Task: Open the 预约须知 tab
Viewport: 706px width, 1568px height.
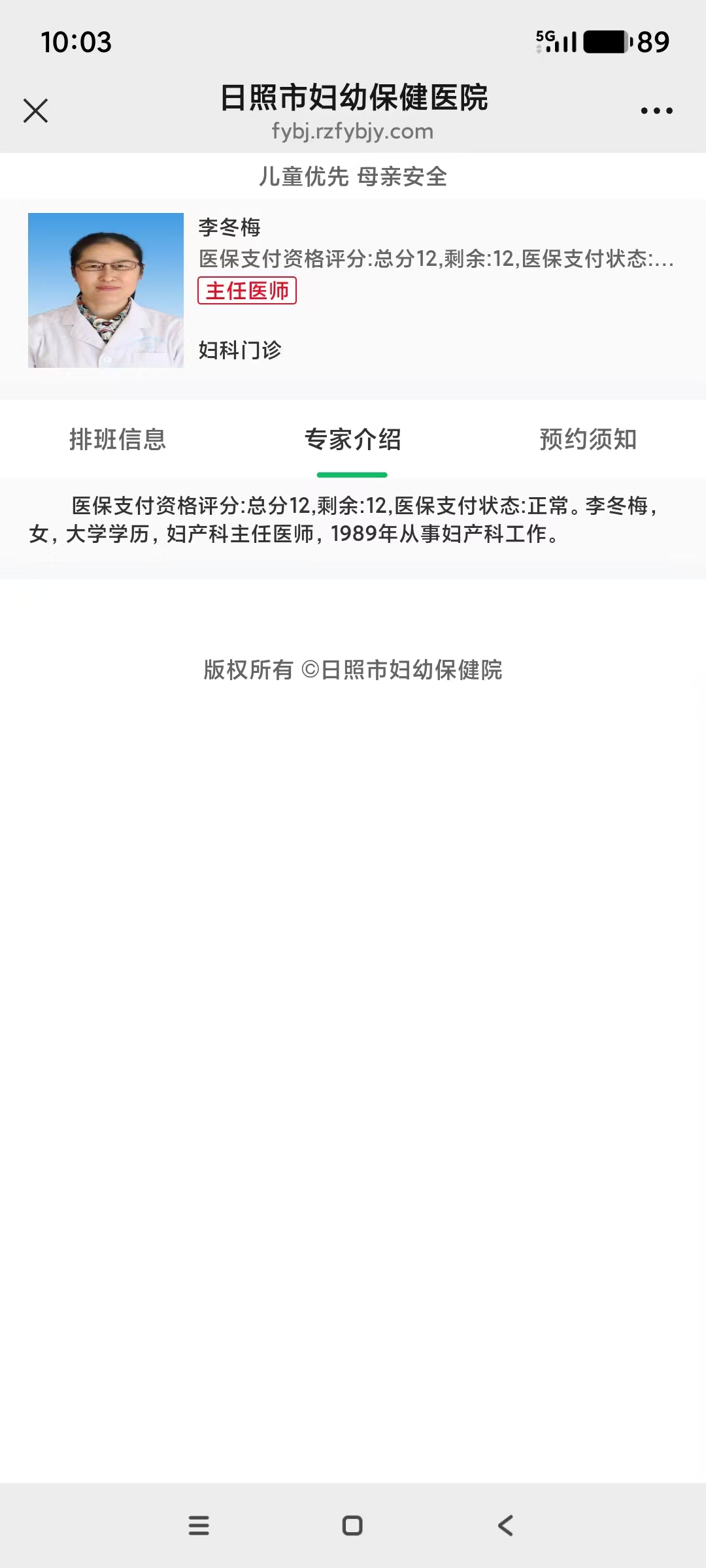Action: (x=588, y=439)
